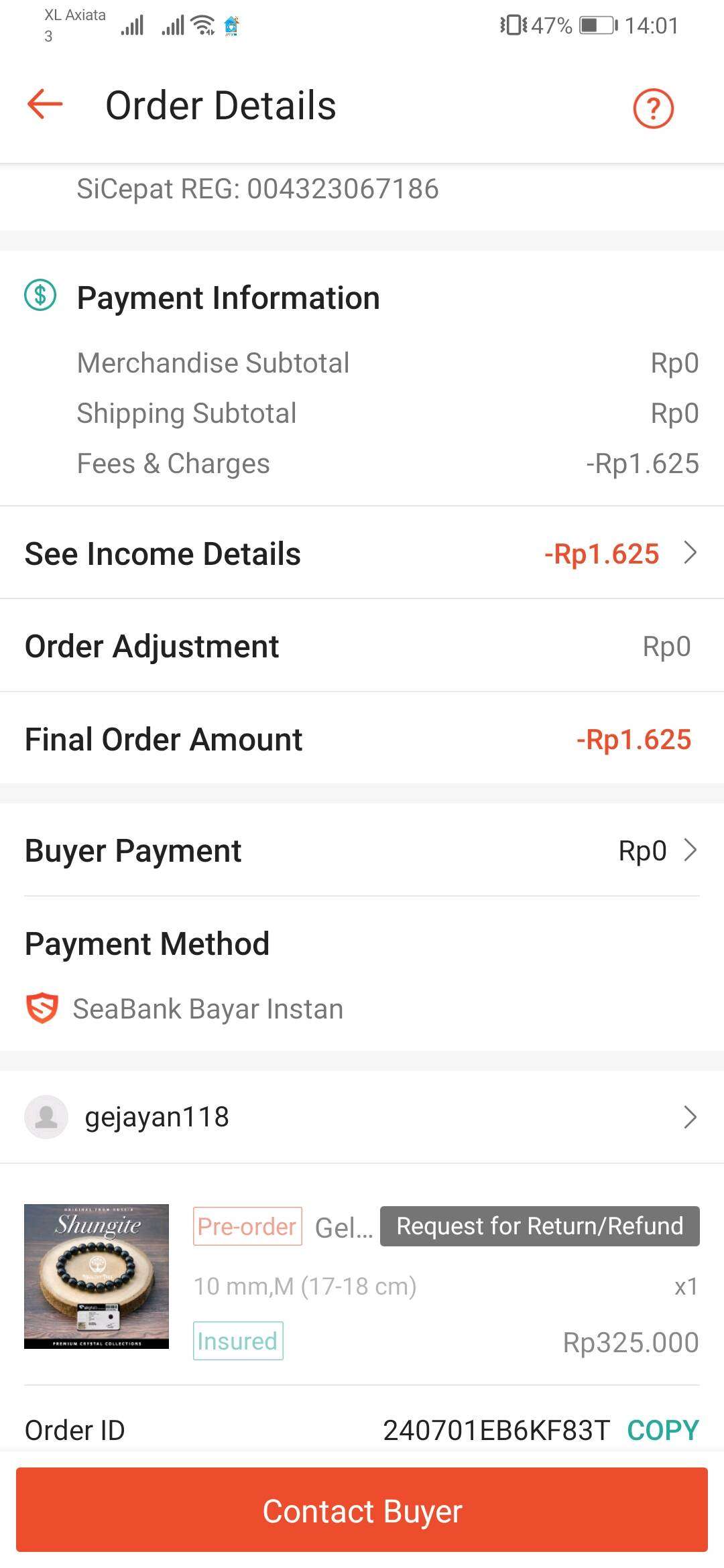Select the Payment Method section header
The height and width of the screenshot is (1568, 724).
[x=146, y=943]
